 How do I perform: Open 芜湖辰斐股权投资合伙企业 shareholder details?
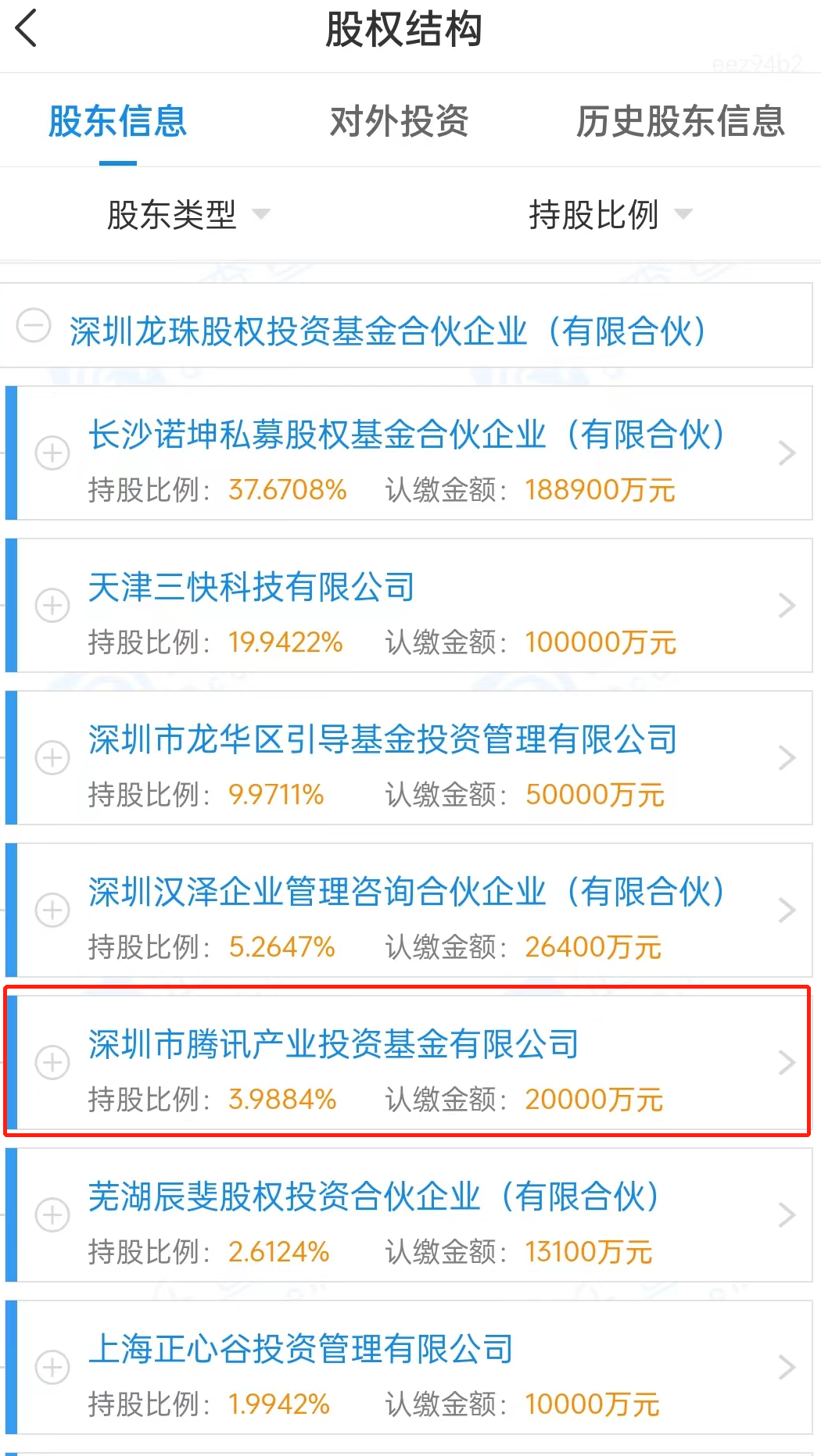coord(787,1215)
